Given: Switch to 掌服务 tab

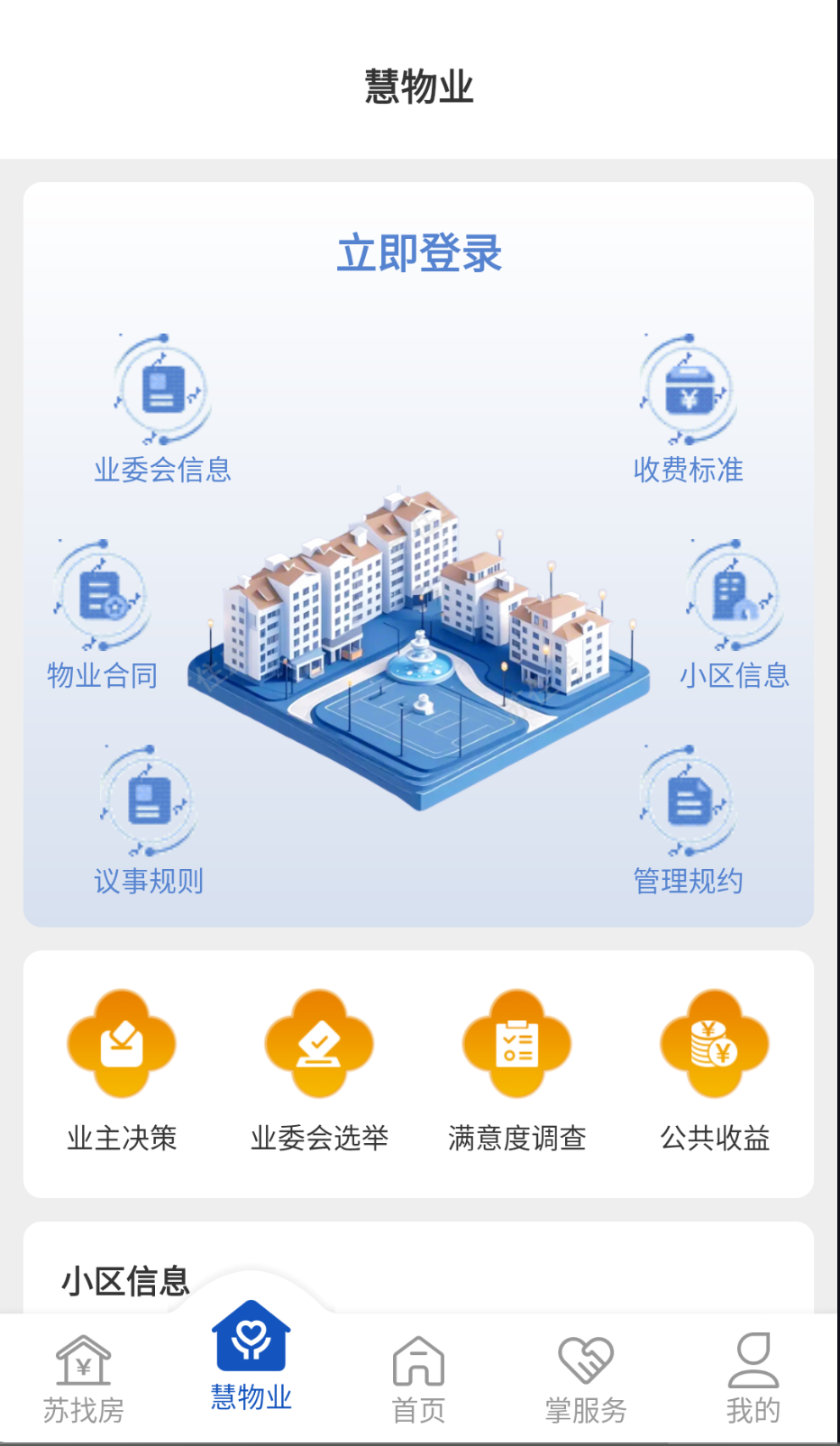Looking at the screenshot, I should tap(586, 1379).
